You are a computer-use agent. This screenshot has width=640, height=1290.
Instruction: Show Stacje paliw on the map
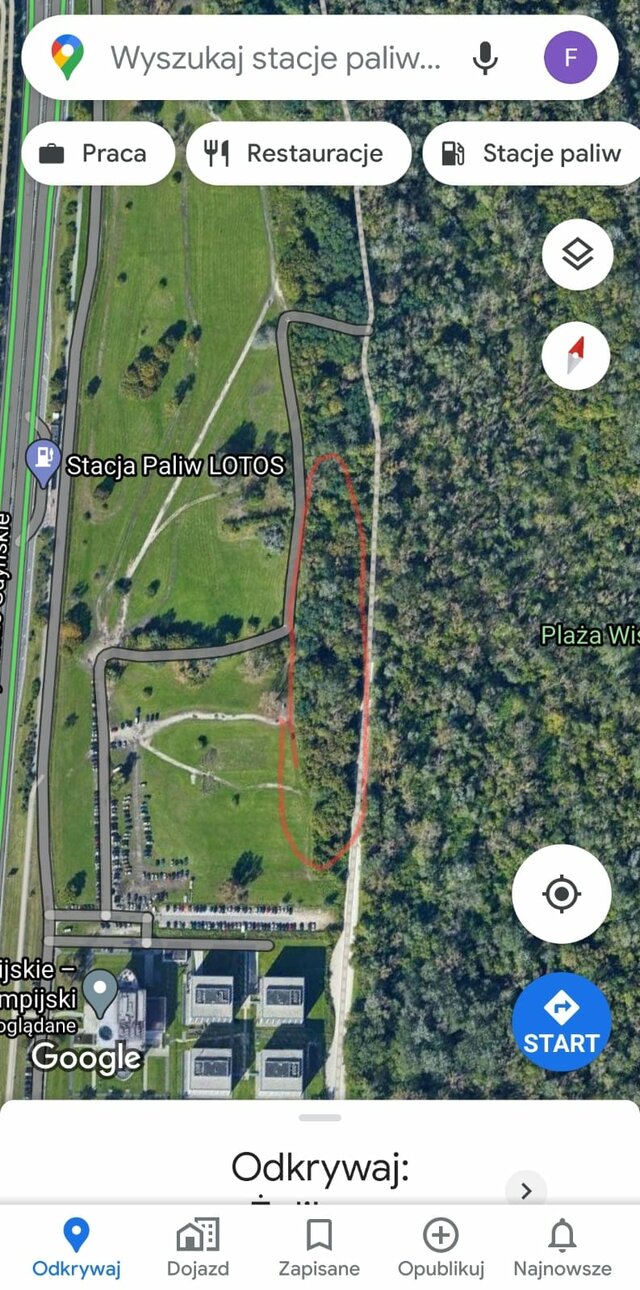(x=534, y=154)
